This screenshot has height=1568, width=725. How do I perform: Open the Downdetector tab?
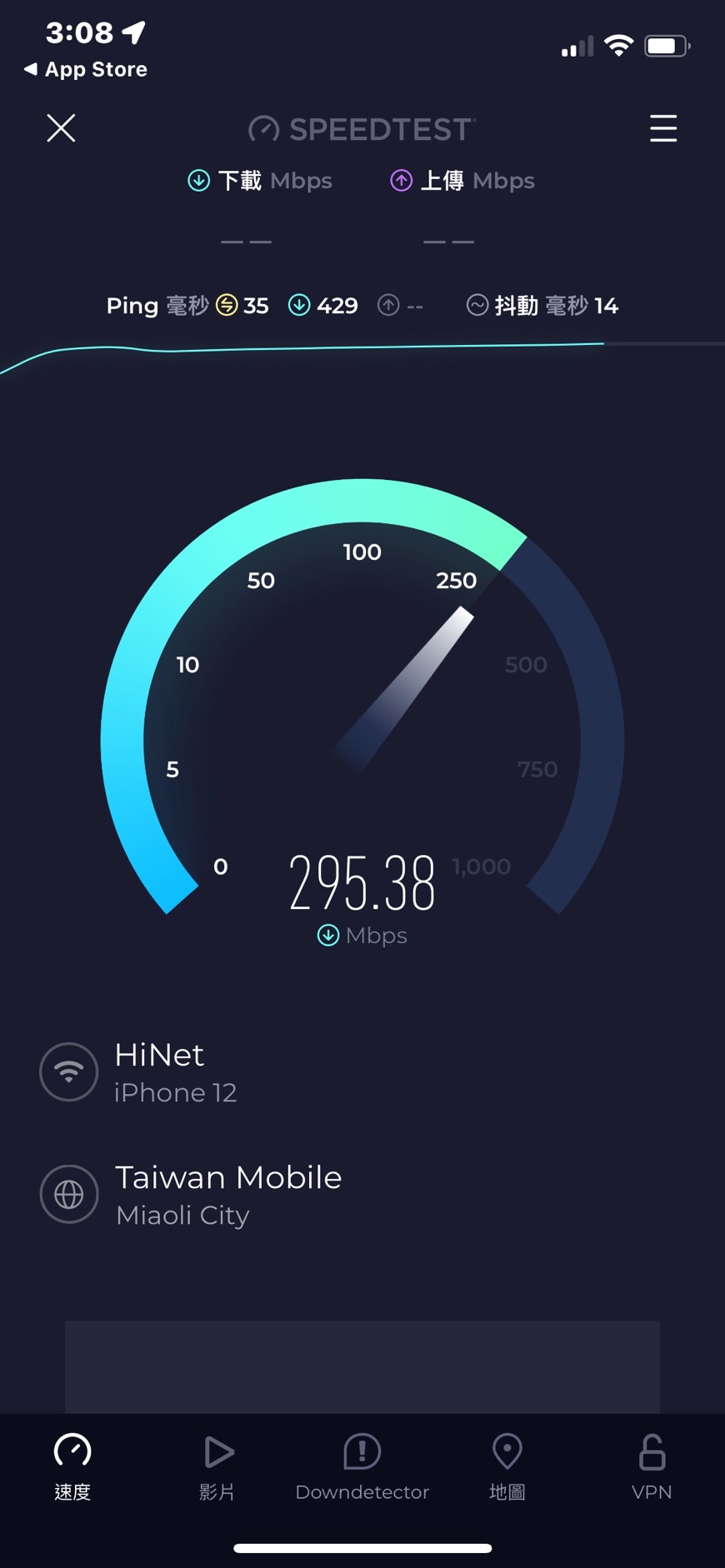click(362, 1467)
